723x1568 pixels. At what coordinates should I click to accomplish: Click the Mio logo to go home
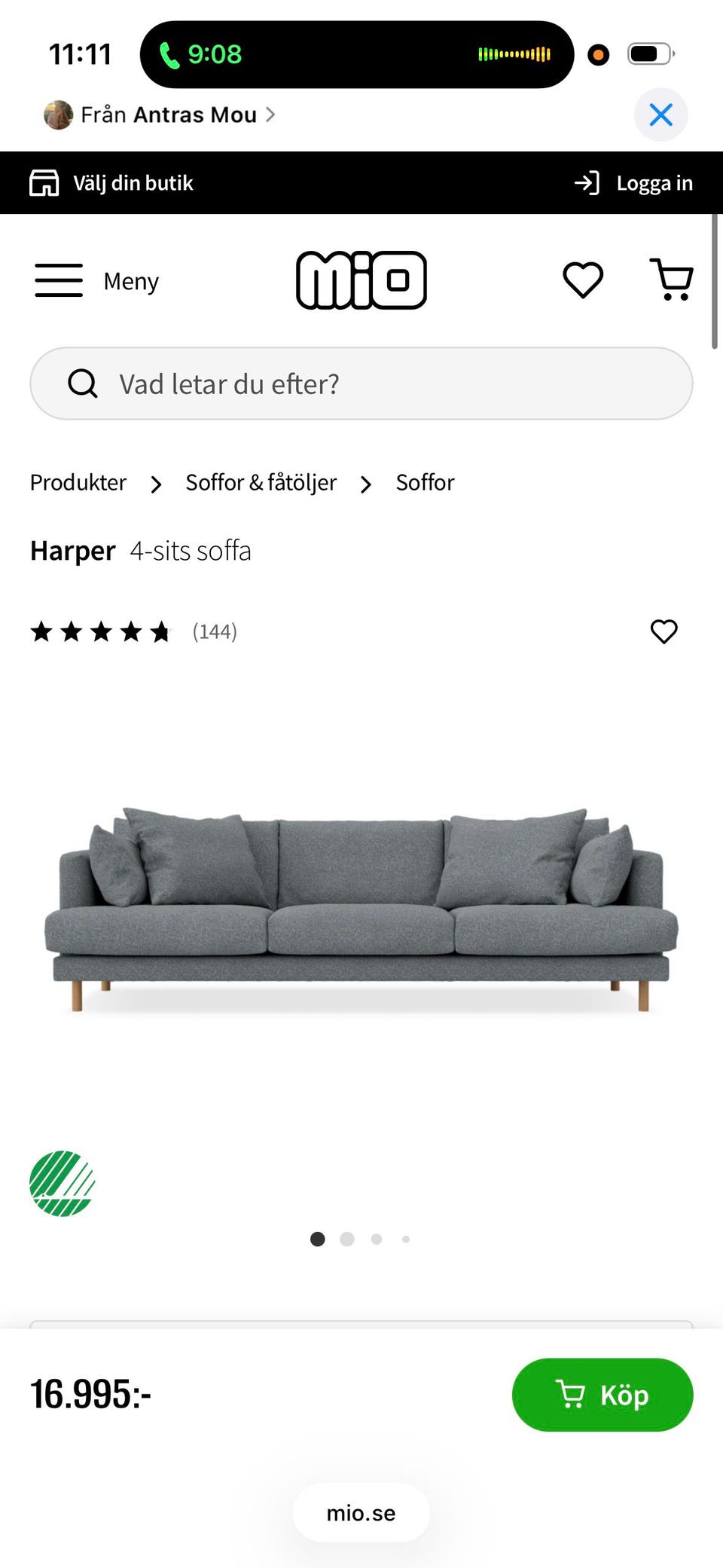(361, 279)
